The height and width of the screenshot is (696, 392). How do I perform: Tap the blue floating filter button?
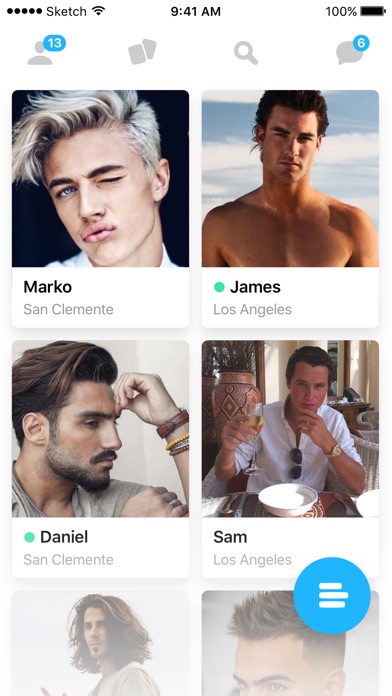point(332,595)
